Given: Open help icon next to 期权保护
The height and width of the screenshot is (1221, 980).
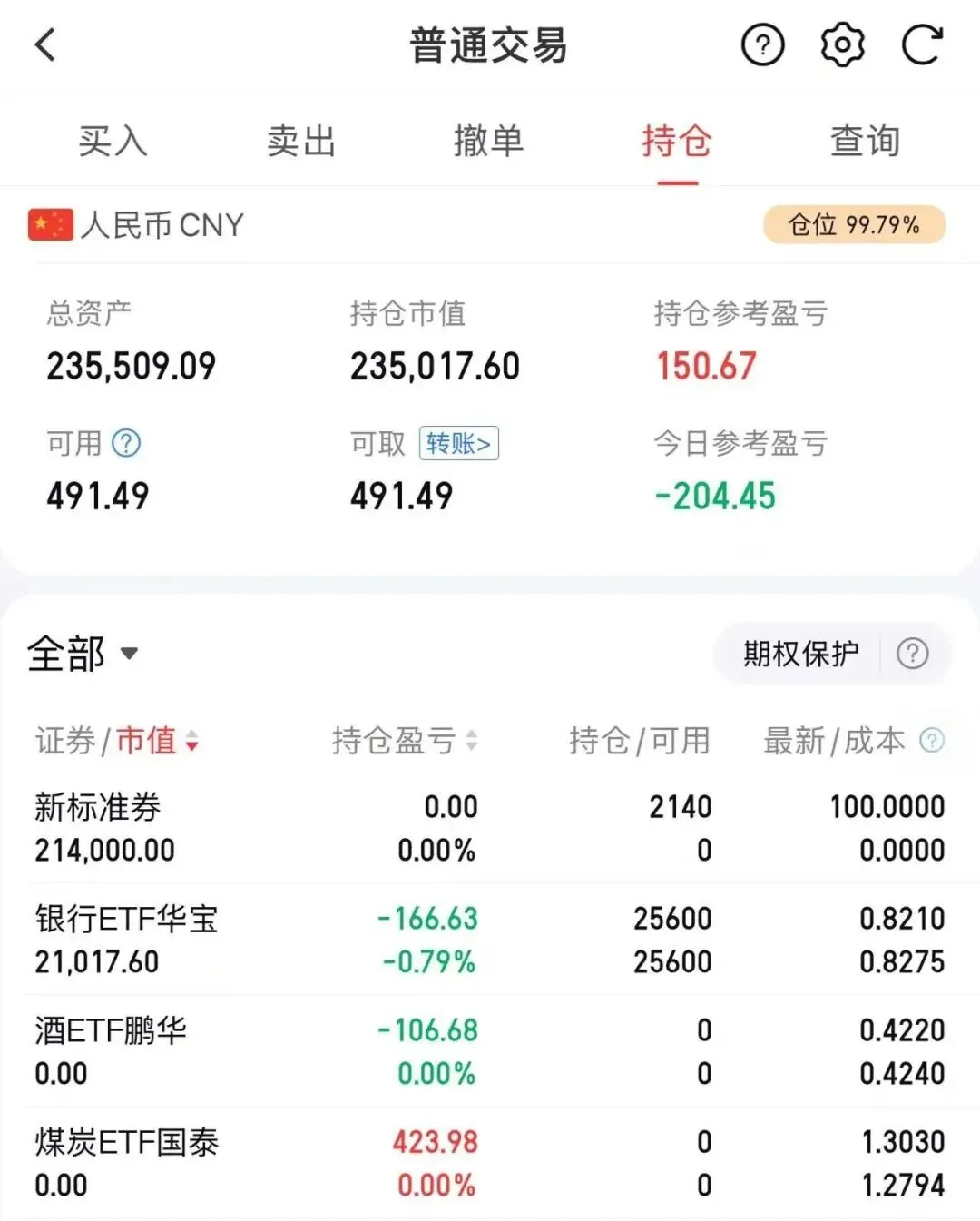Looking at the screenshot, I should tap(912, 654).
